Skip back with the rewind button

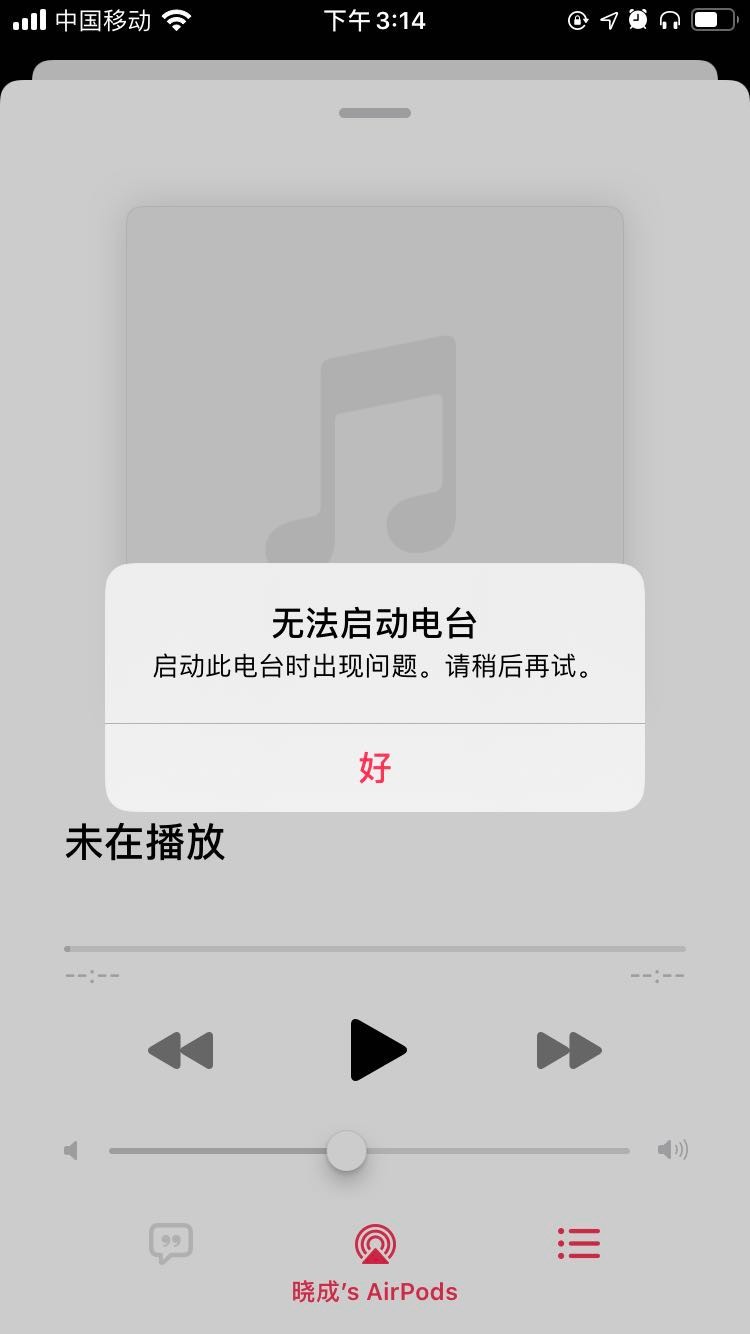click(x=181, y=1050)
